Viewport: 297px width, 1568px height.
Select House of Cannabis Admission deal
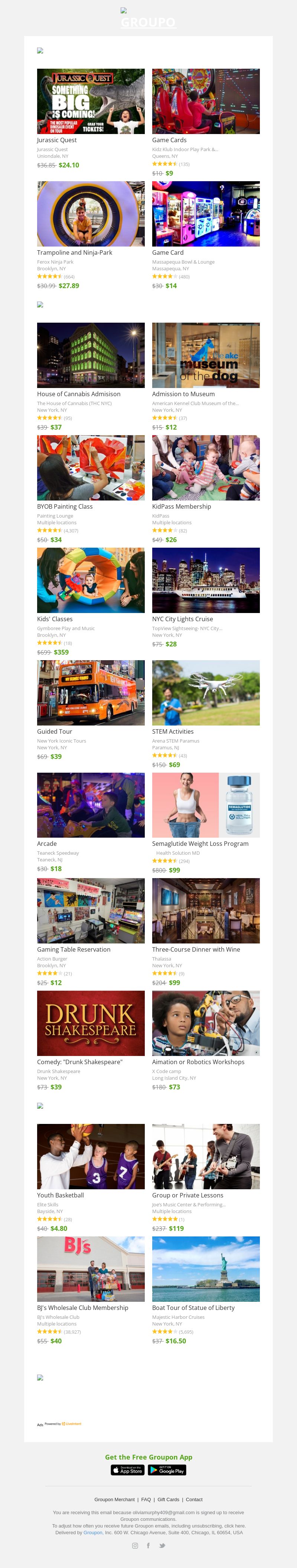pyautogui.click(x=91, y=355)
